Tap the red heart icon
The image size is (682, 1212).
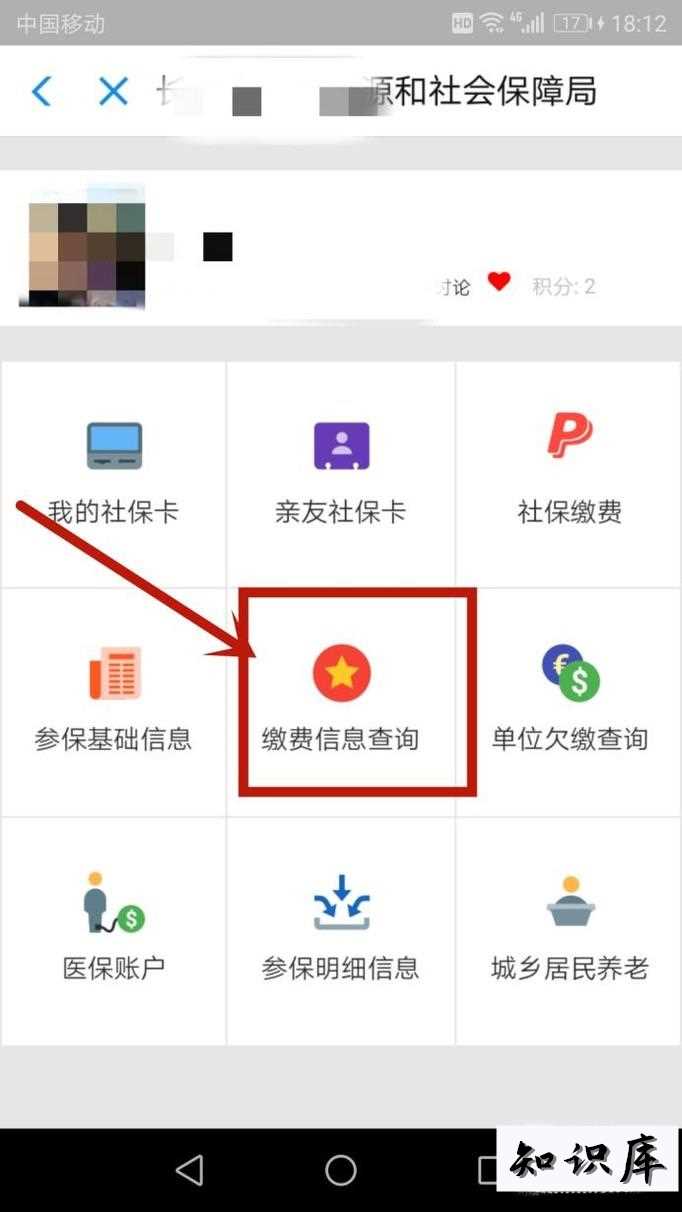pos(499,283)
